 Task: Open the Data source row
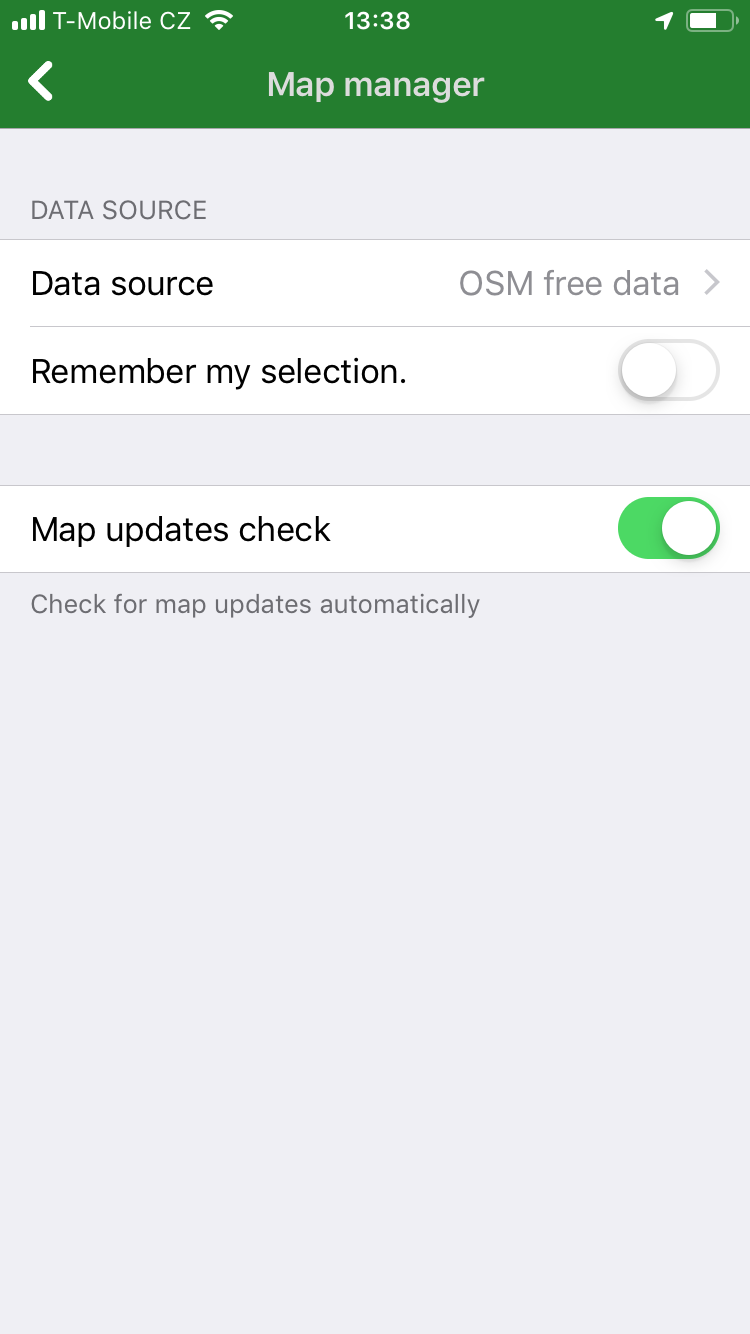375,283
